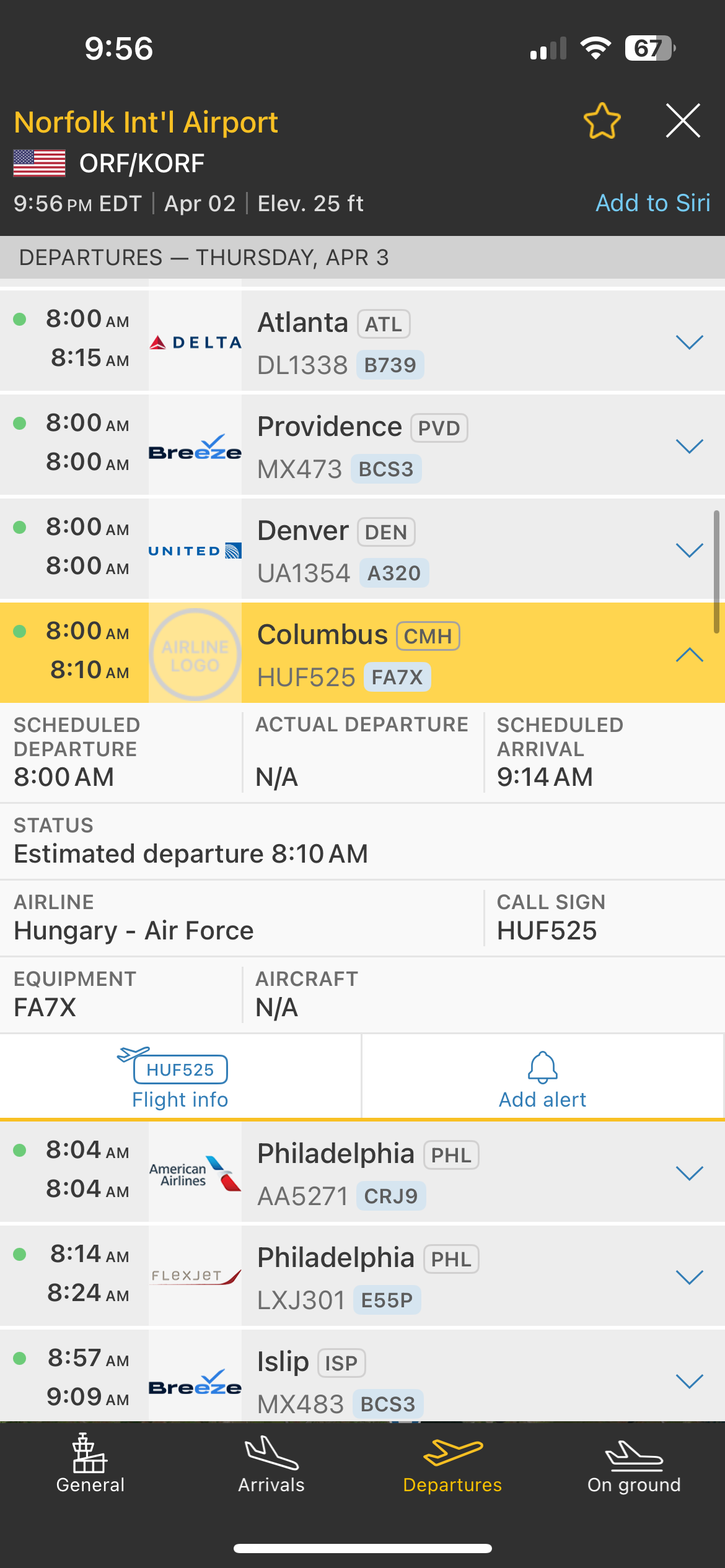This screenshot has width=725, height=1568.
Task: Expand the Providence MX473 flight row
Action: (x=689, y=446)
